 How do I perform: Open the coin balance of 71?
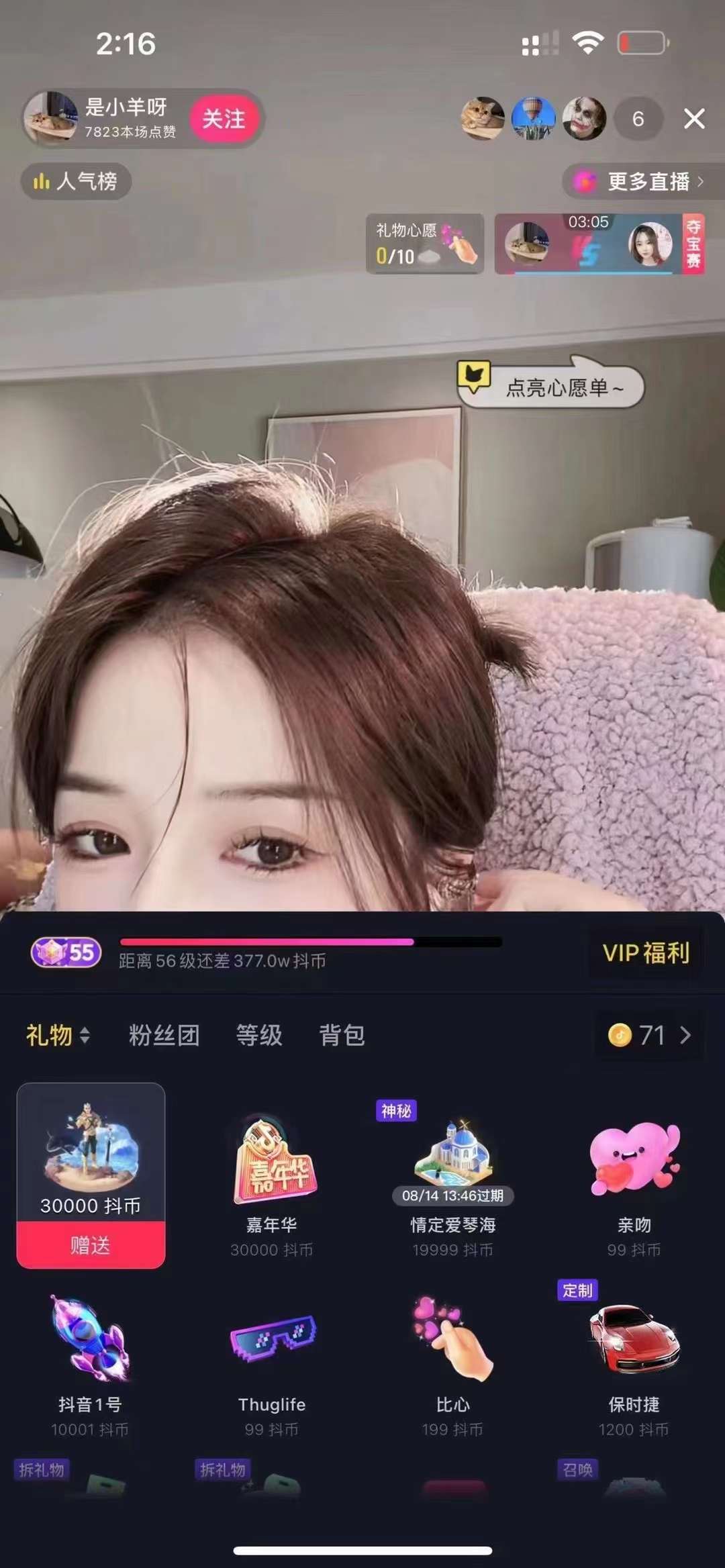click(649, 1035)
